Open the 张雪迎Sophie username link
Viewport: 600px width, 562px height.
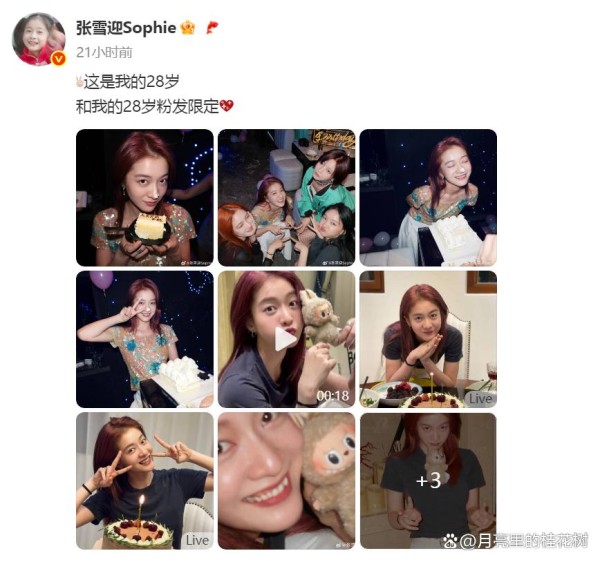point(125,28)
